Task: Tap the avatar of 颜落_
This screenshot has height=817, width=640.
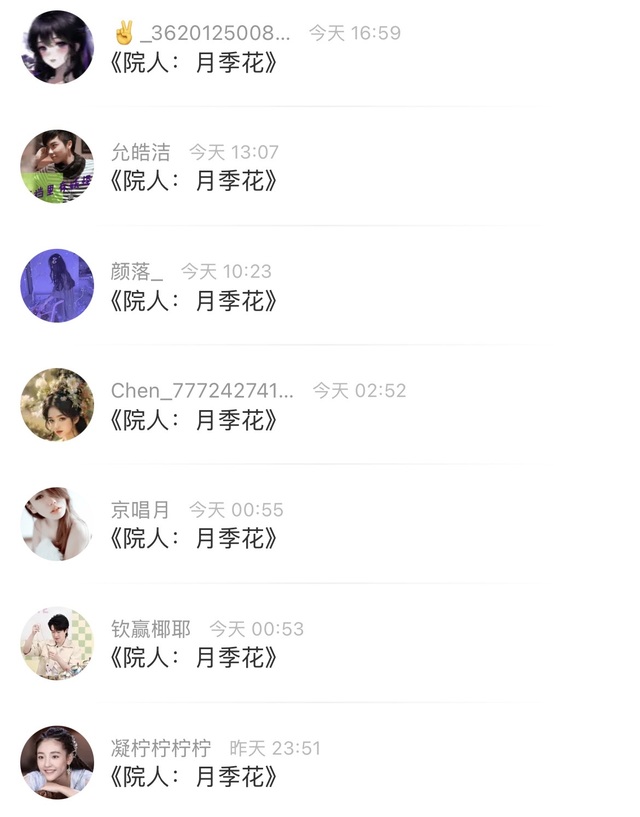Action: 57,285
